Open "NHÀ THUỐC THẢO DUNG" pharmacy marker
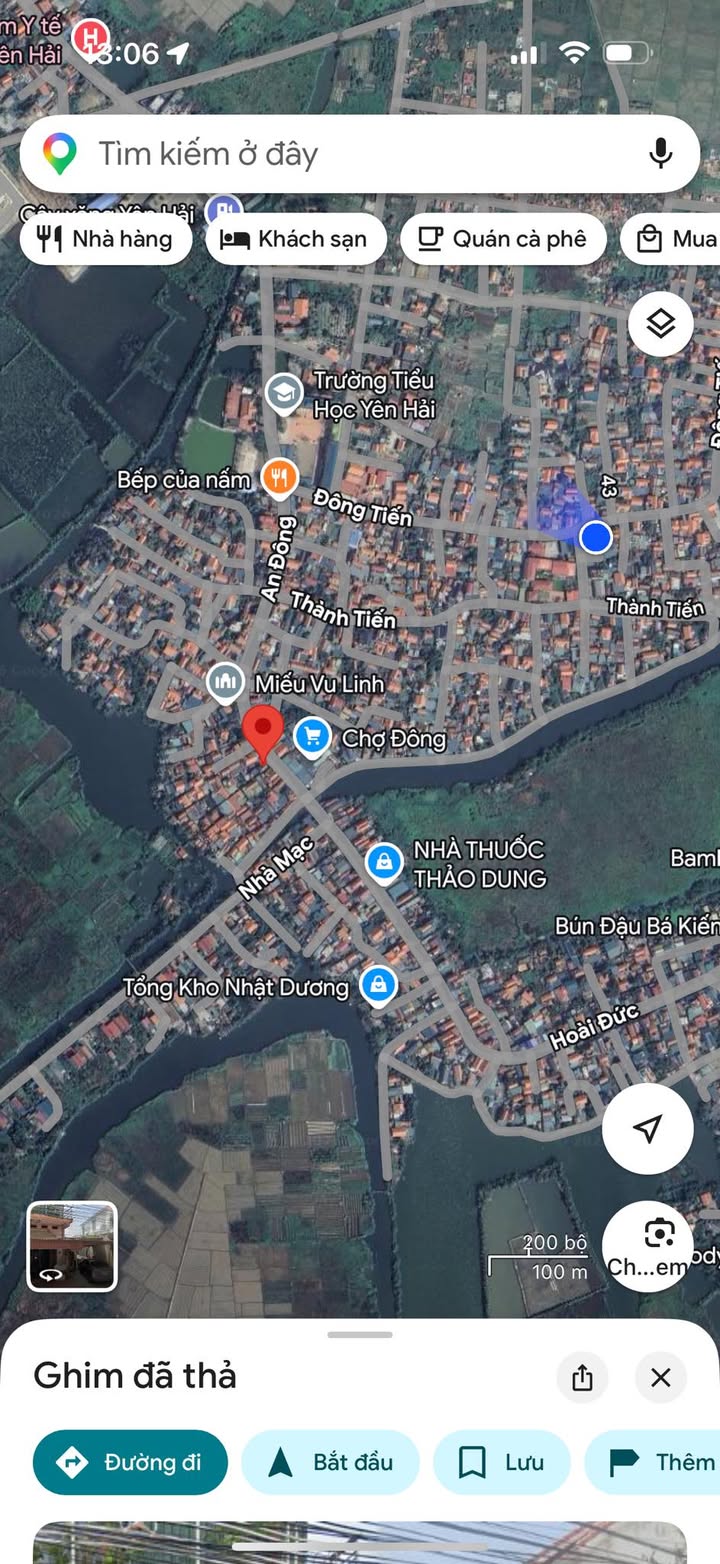 coord(384,863)
